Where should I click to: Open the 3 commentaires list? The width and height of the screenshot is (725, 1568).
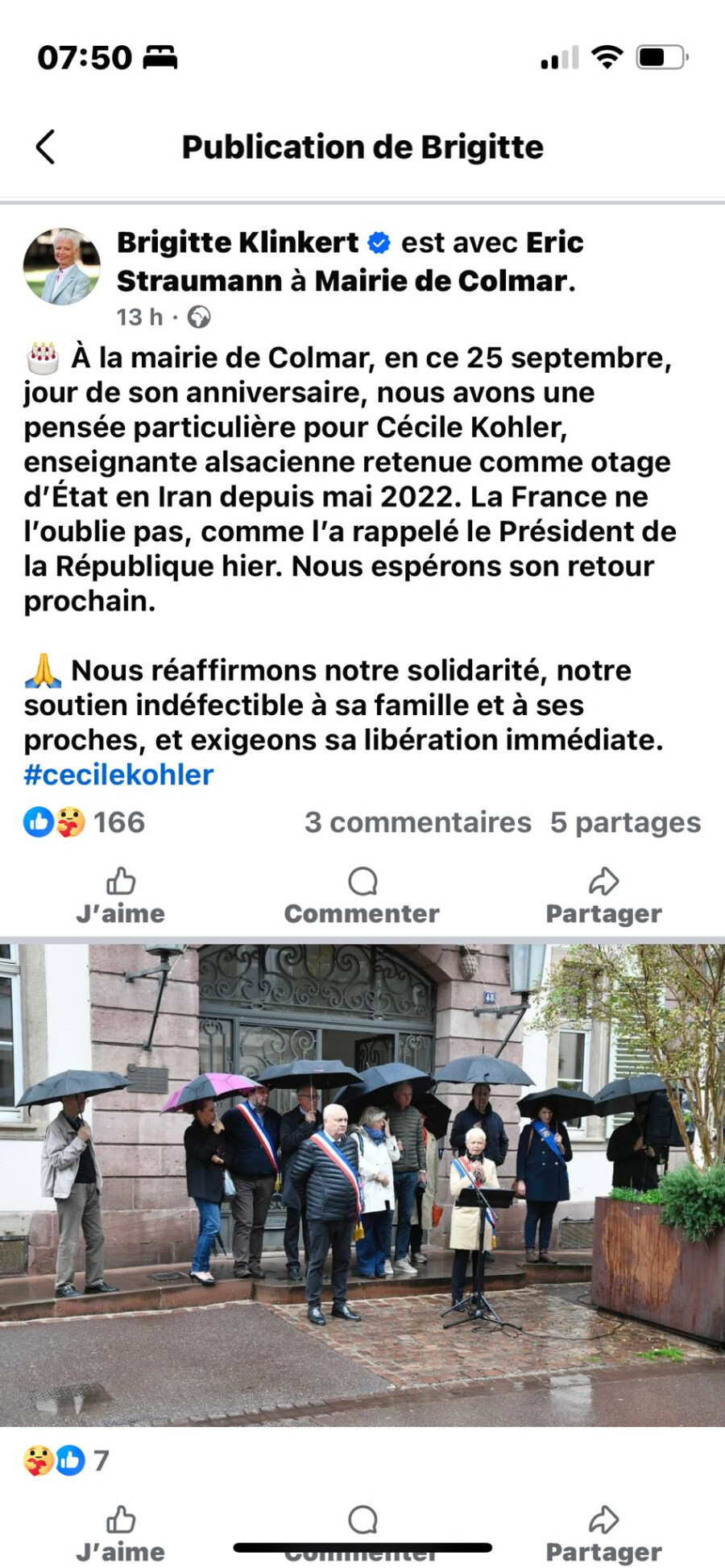417,822
